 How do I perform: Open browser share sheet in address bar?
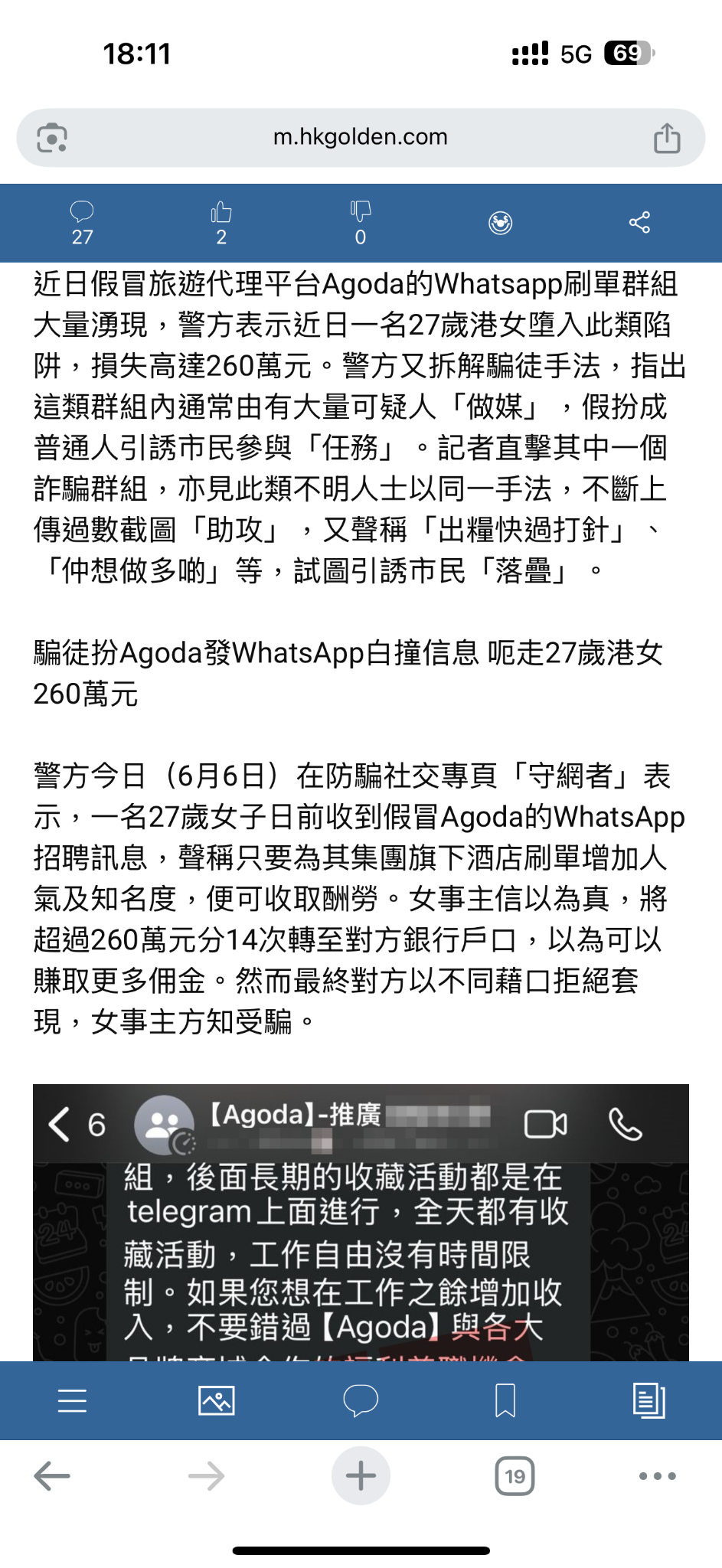[x=667, y=138]
